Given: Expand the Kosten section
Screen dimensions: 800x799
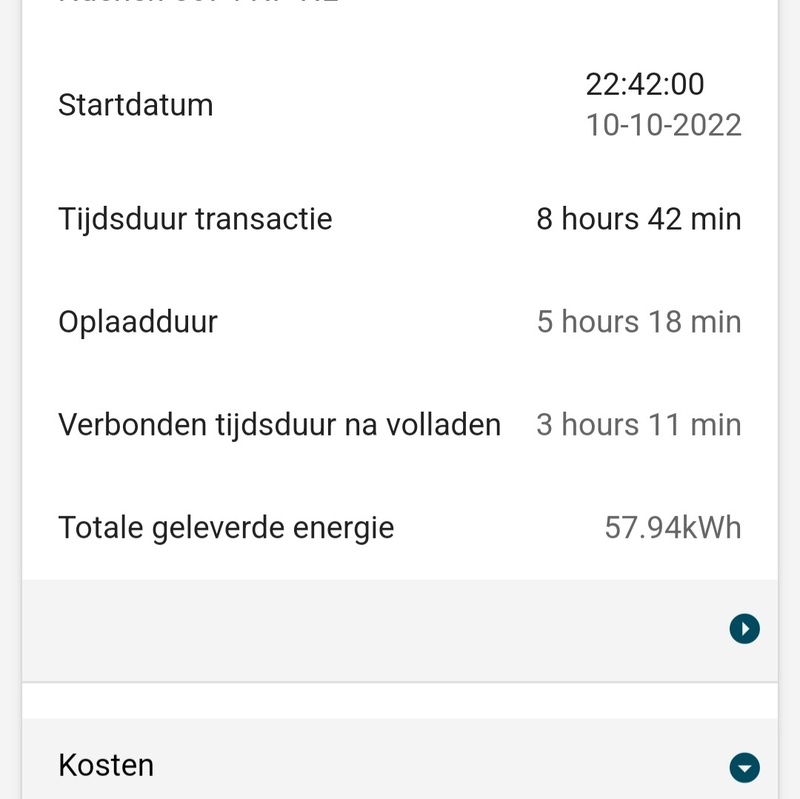Looking at the screenshot, I should click(x=744, y=767).
